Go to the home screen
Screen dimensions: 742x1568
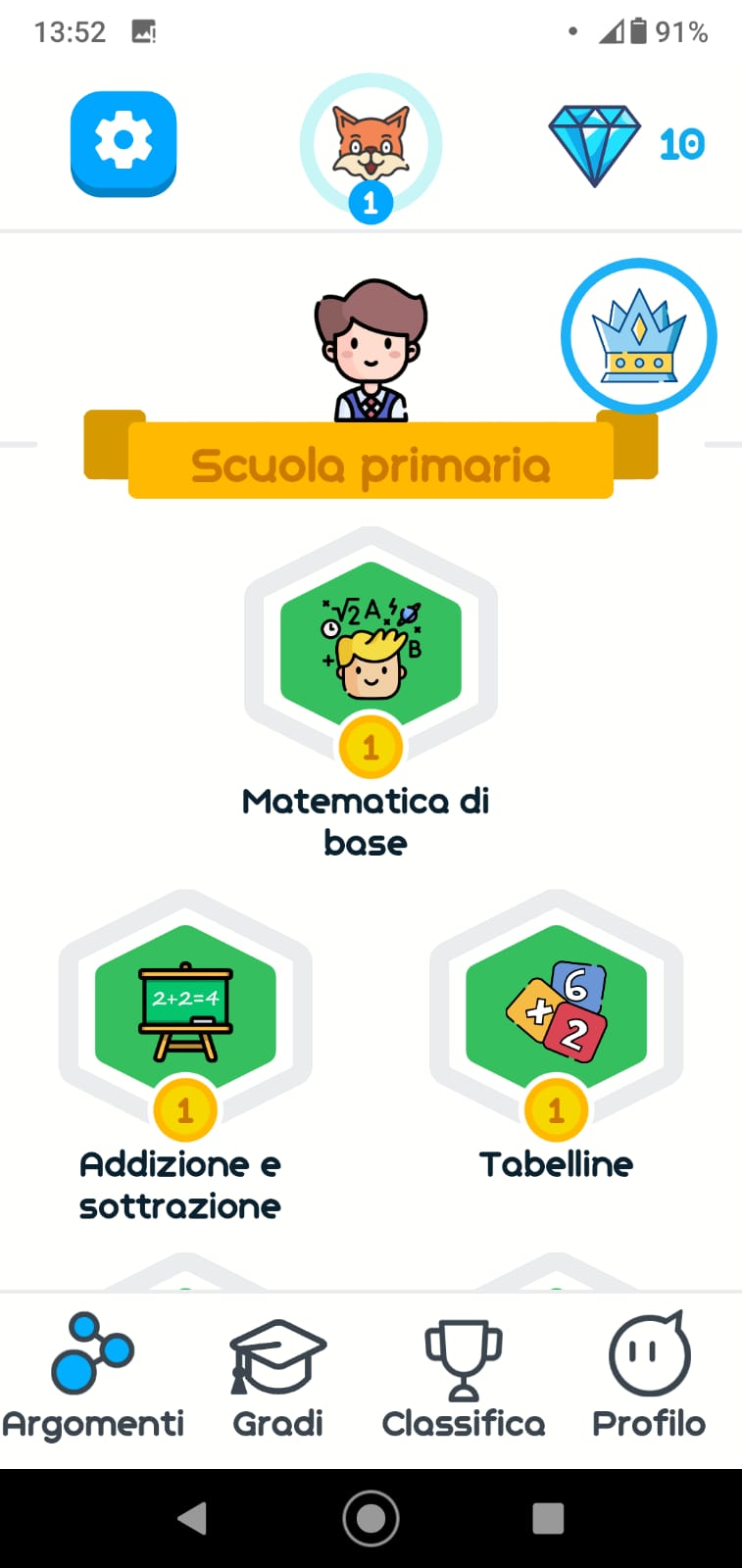point(371,1518)
